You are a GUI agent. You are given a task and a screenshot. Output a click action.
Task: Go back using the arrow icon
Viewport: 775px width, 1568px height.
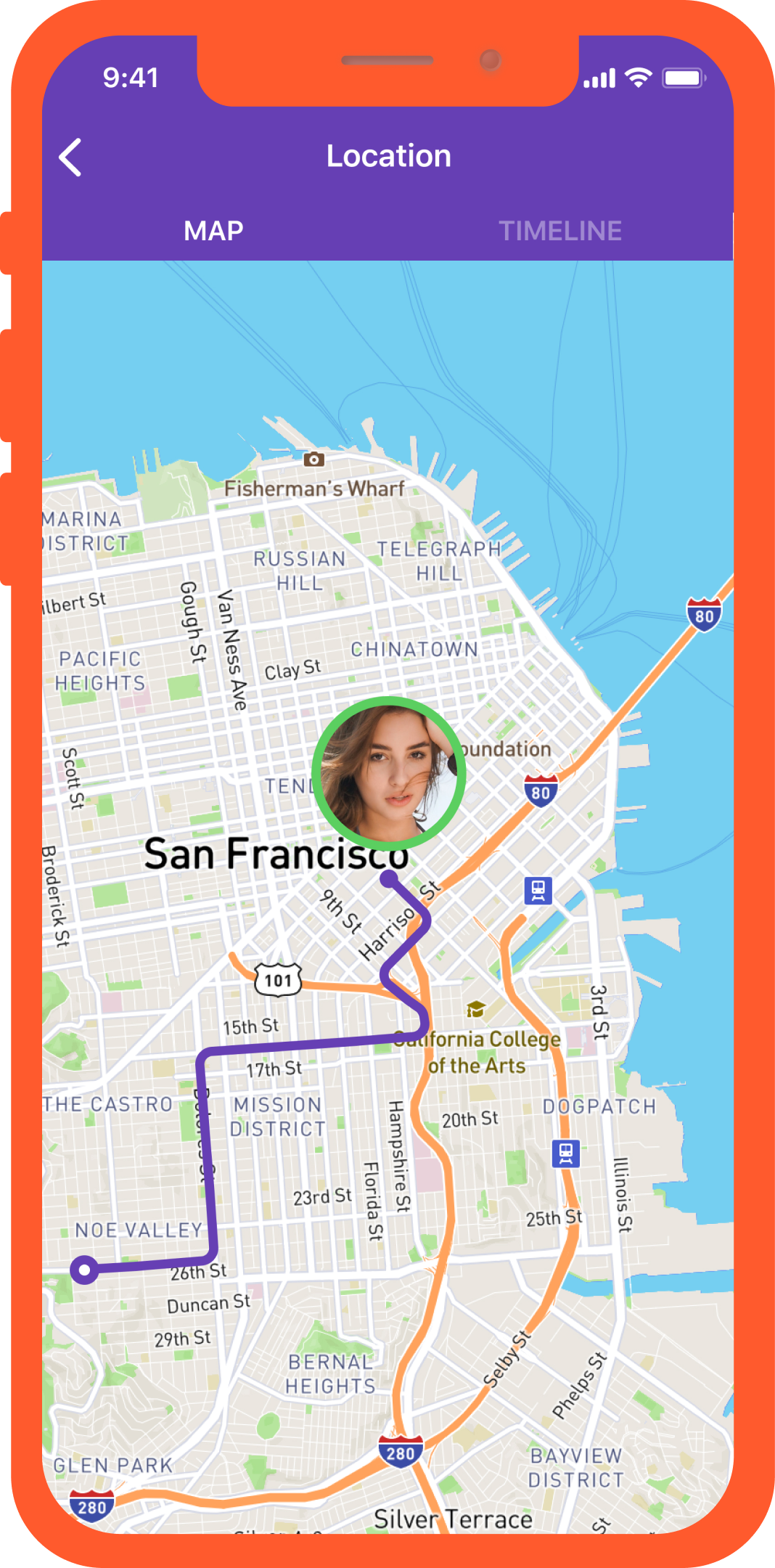70,158
